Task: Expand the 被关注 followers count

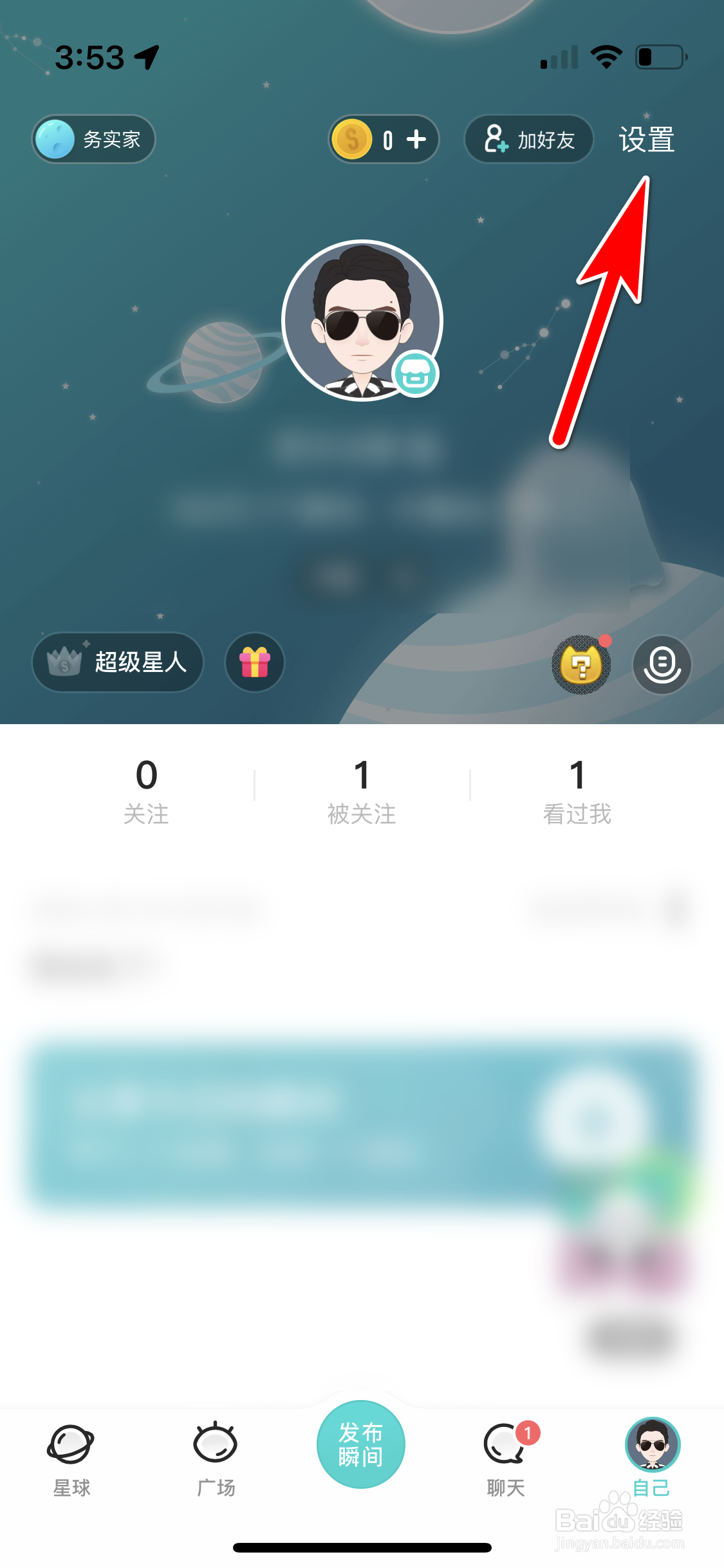Action: point(362,792)
